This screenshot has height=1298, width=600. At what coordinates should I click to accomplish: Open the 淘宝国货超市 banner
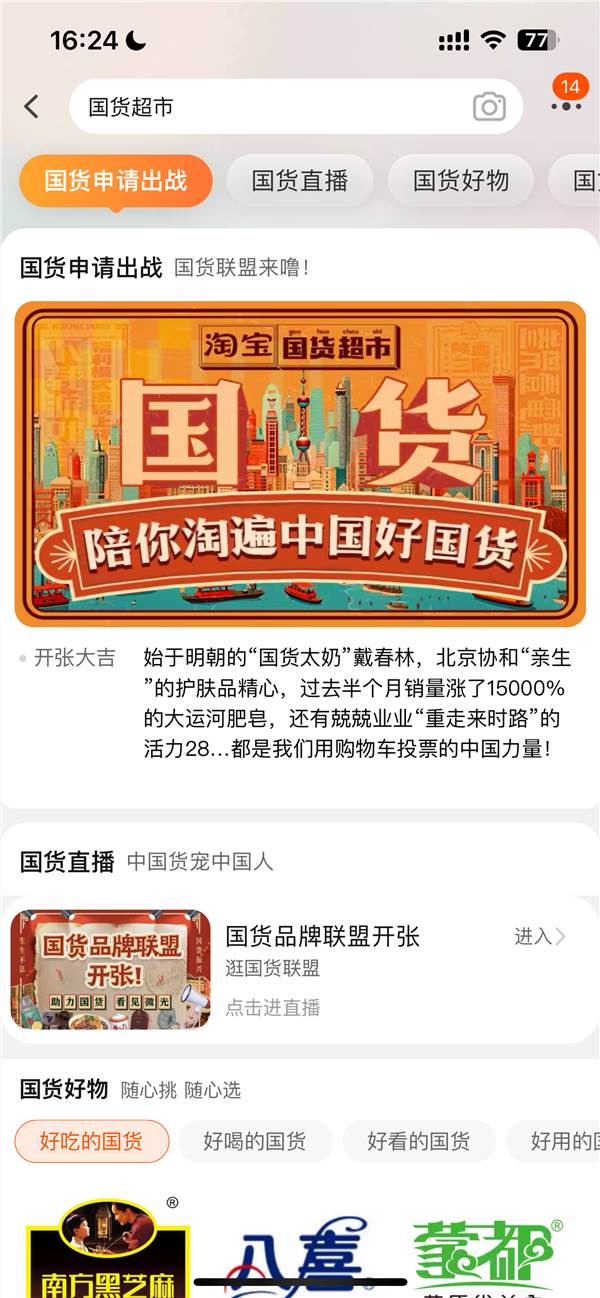[300, 463]
